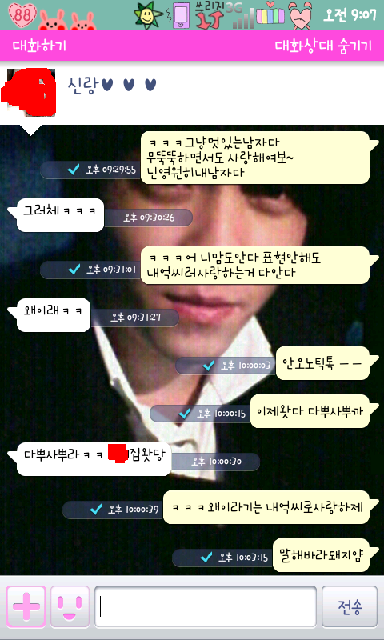Viewport: 384px width, 640px height.
Task: Tap the 전송 send button
Action: [x=349, y=607]
